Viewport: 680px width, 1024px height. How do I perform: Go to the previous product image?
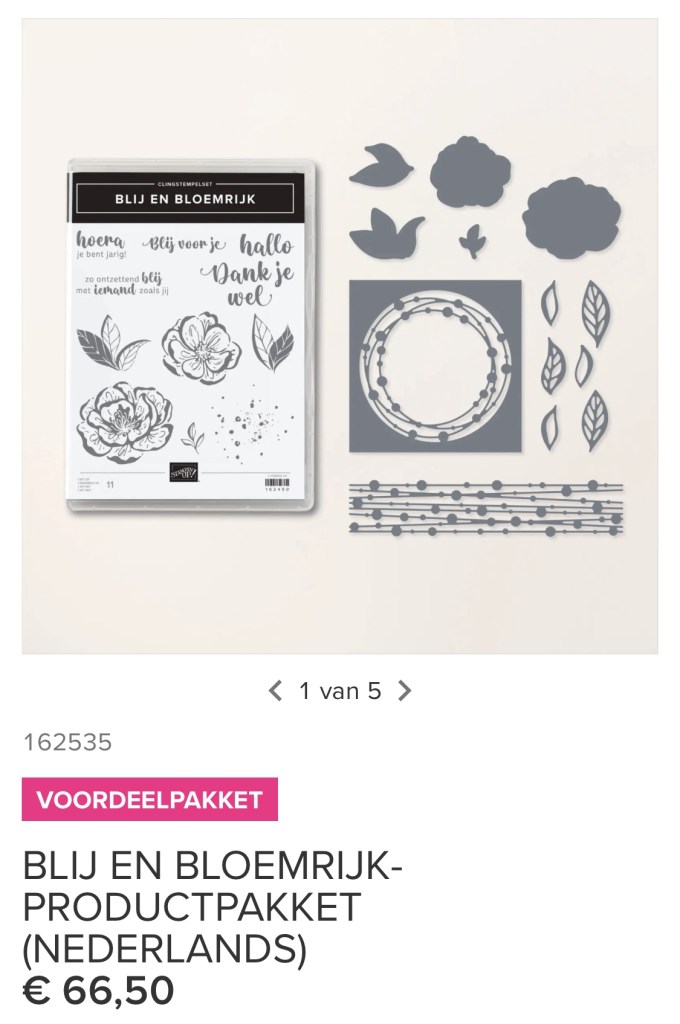tap(276, 691)
